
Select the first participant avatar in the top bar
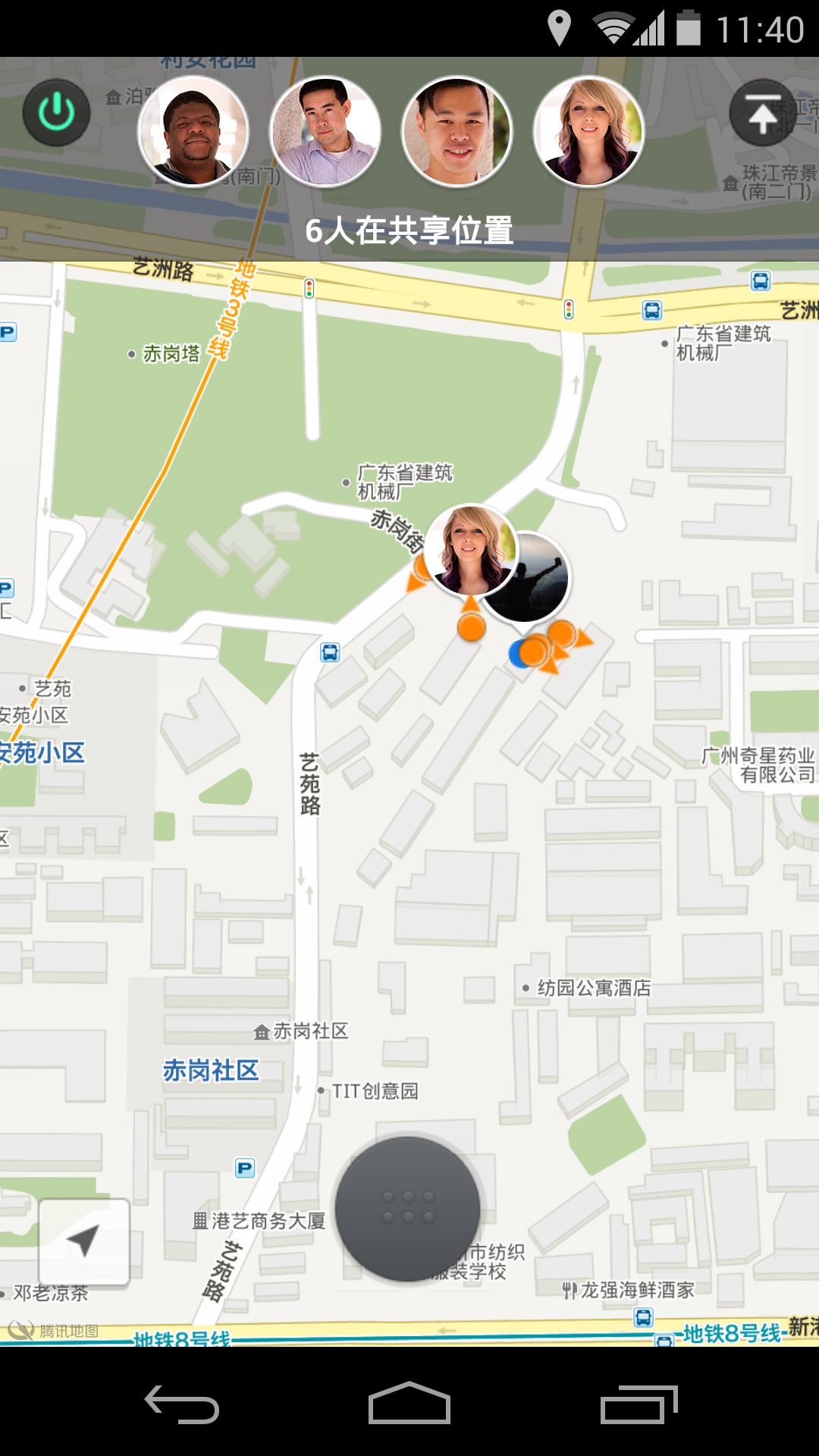point(193,131)
